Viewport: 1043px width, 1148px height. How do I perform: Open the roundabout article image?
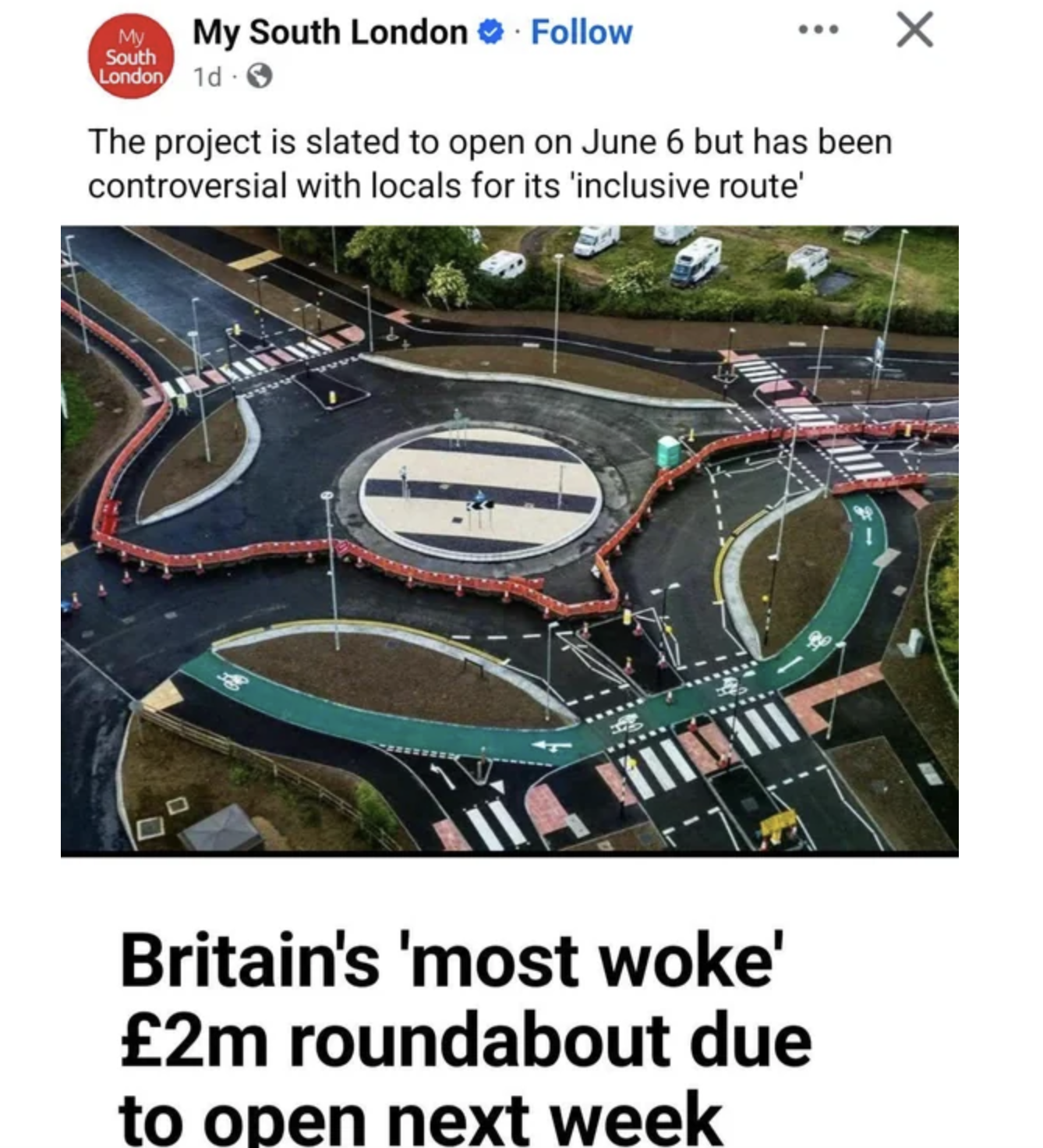pyautogui.click(x=510, y=540)
